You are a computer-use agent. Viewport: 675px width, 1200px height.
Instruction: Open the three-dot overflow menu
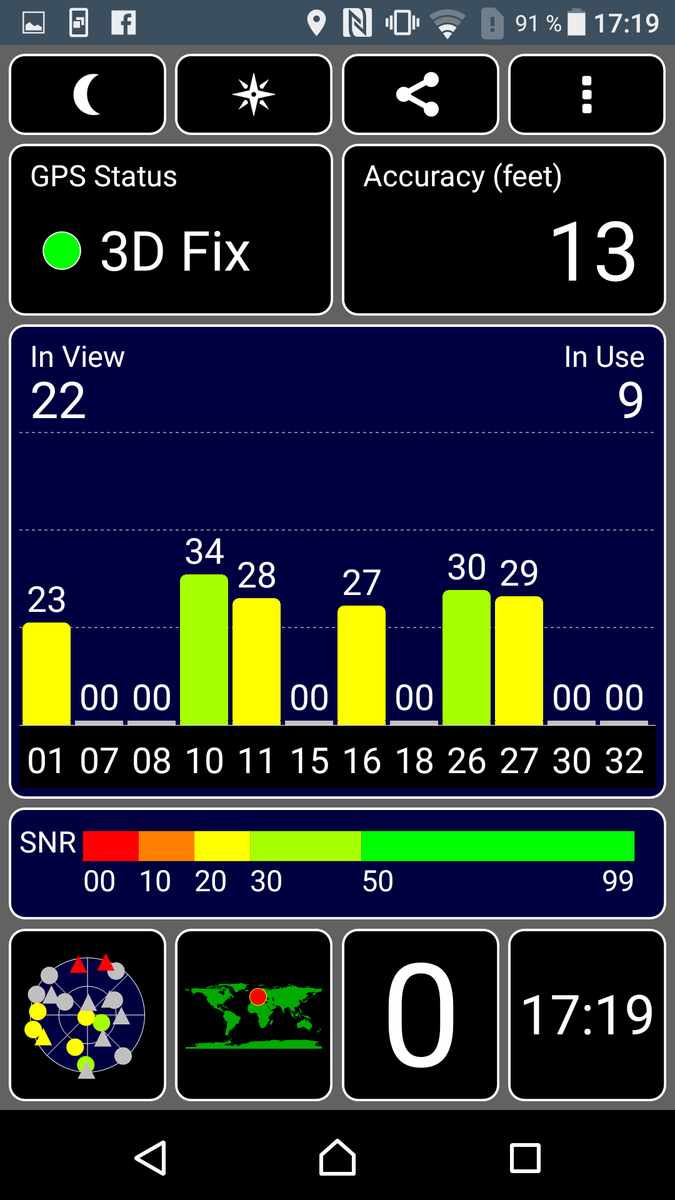click(587, 95)
